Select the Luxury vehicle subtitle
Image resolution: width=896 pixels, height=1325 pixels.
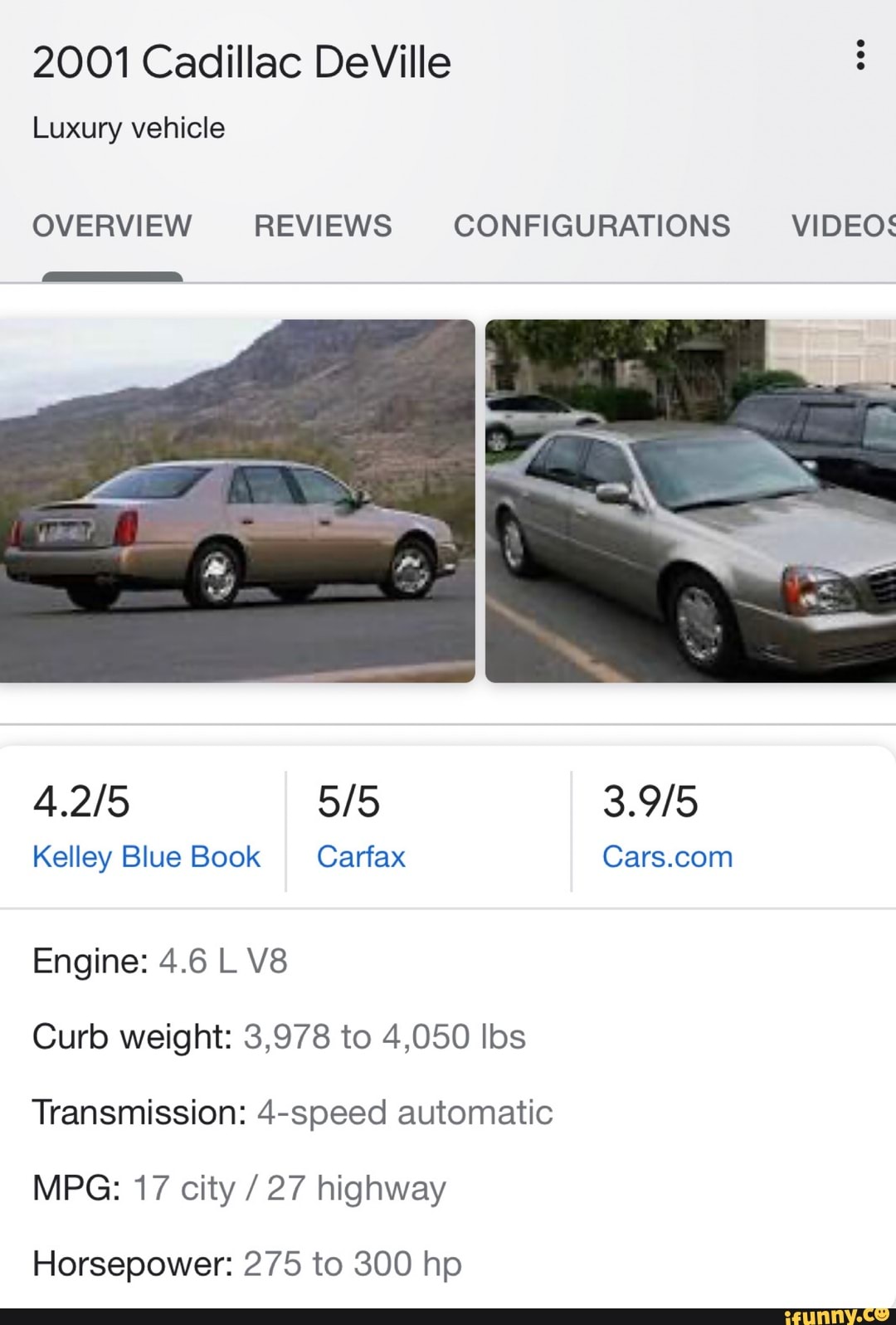(129, 128)
